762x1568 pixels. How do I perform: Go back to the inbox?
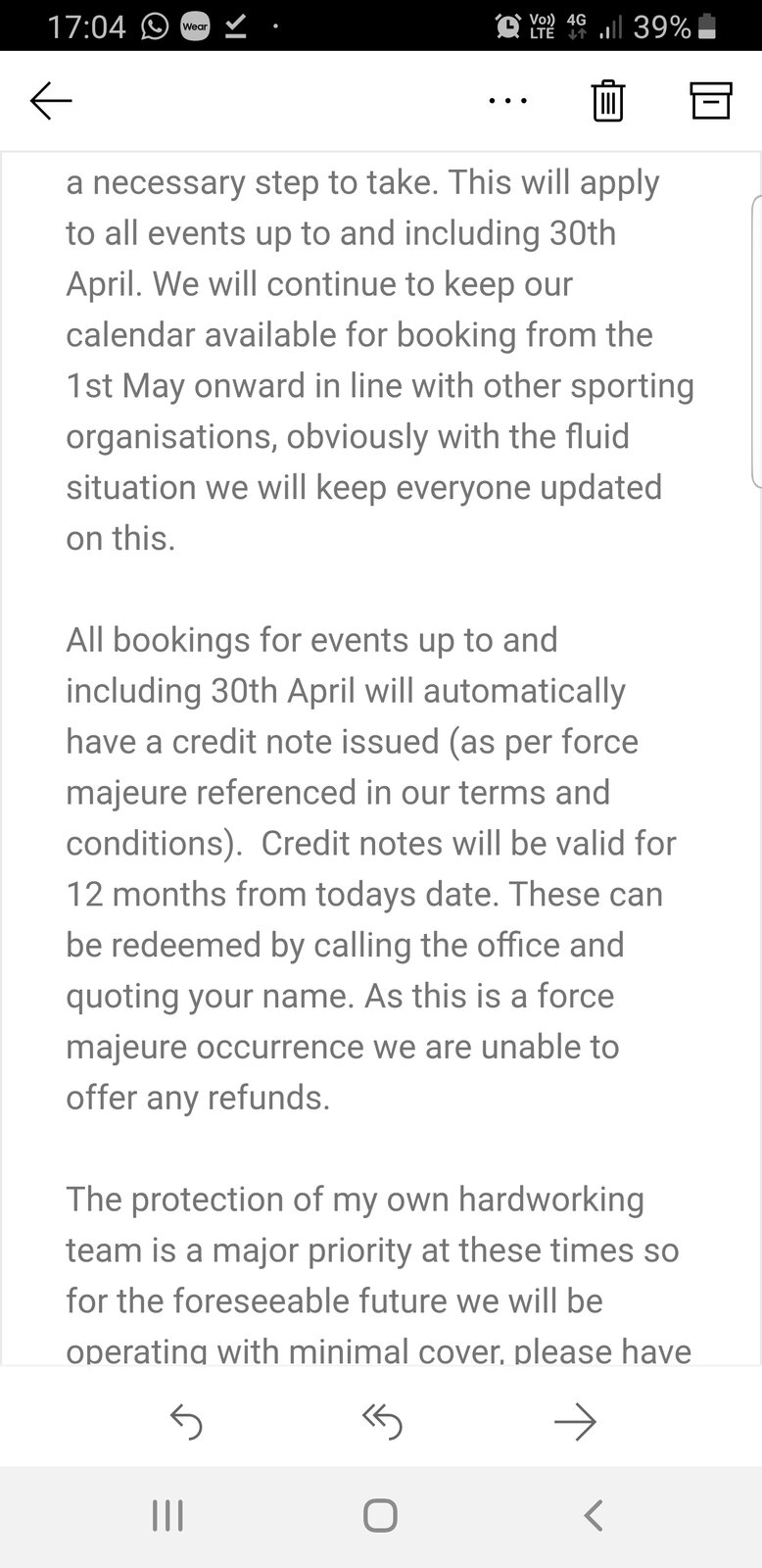point(51,100)
